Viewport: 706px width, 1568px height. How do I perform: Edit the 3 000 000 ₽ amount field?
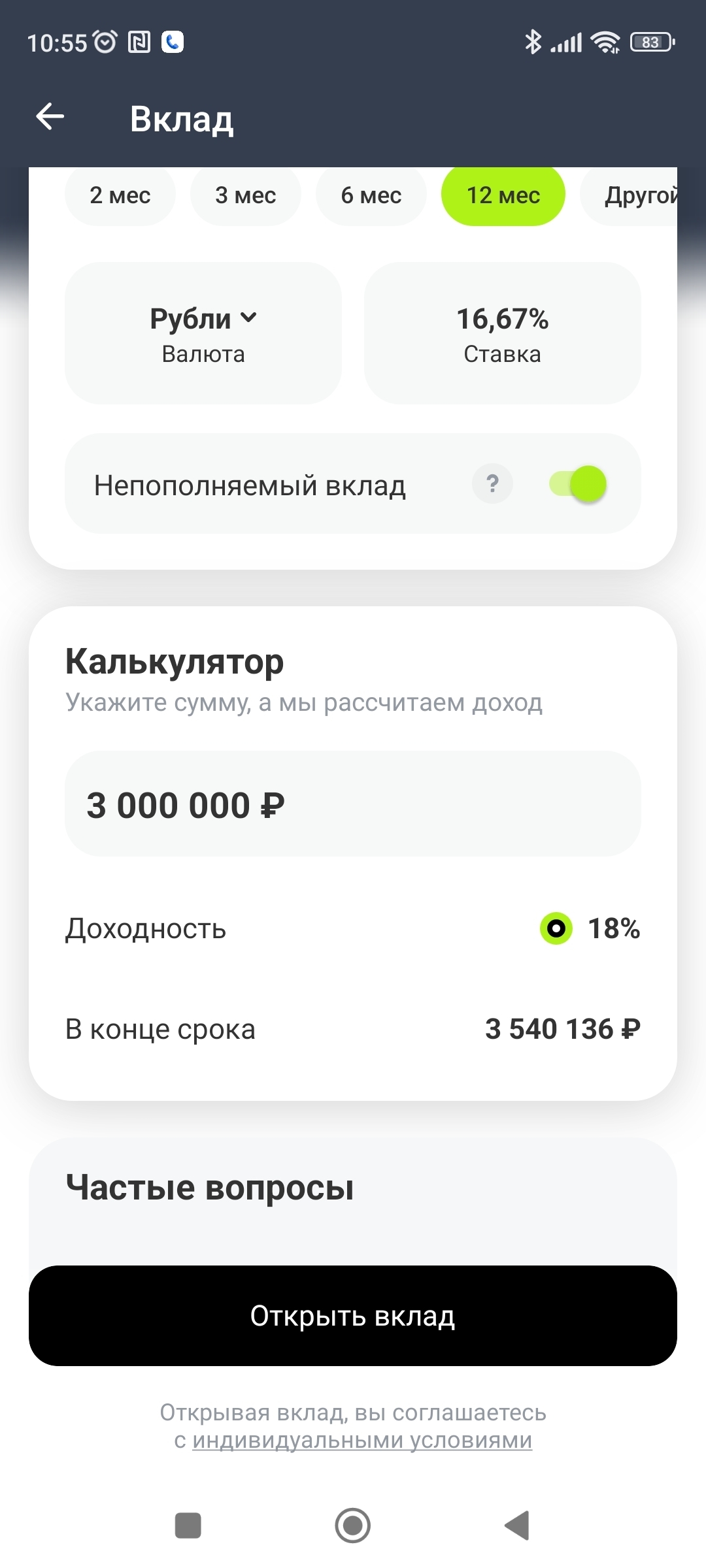click(352, 804)
